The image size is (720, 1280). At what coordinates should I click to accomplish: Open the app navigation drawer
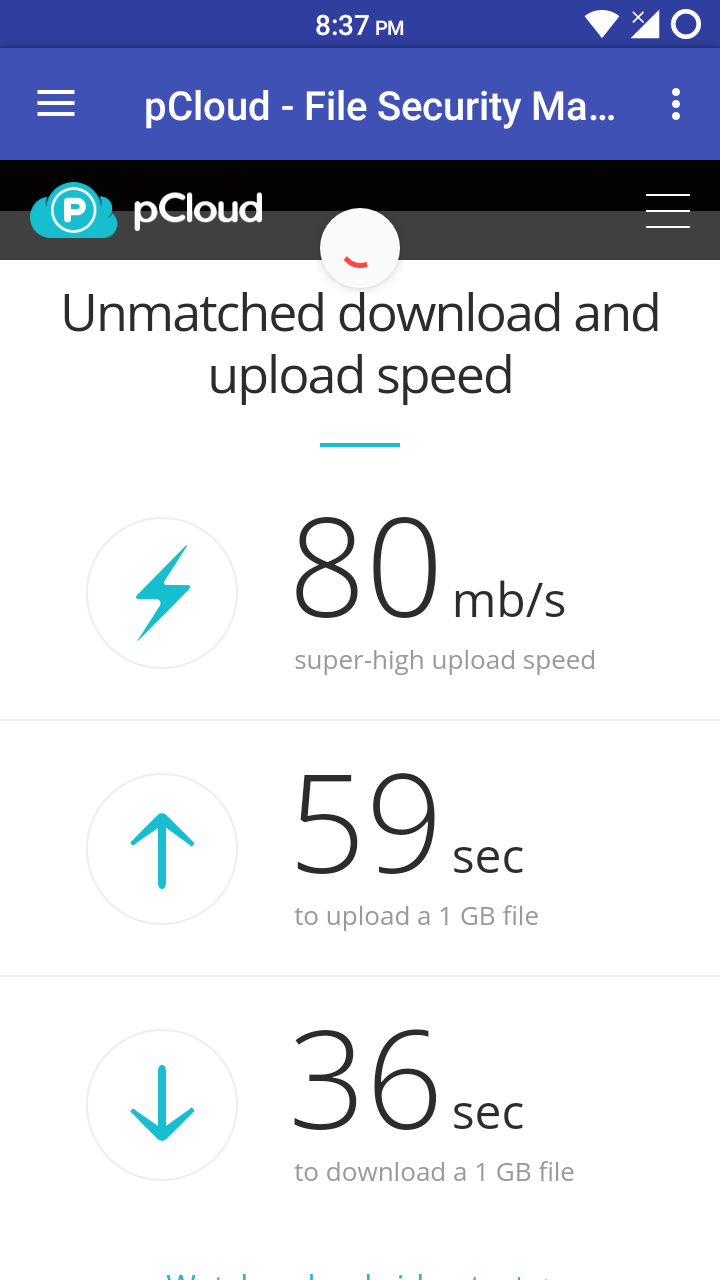(56, 104)
